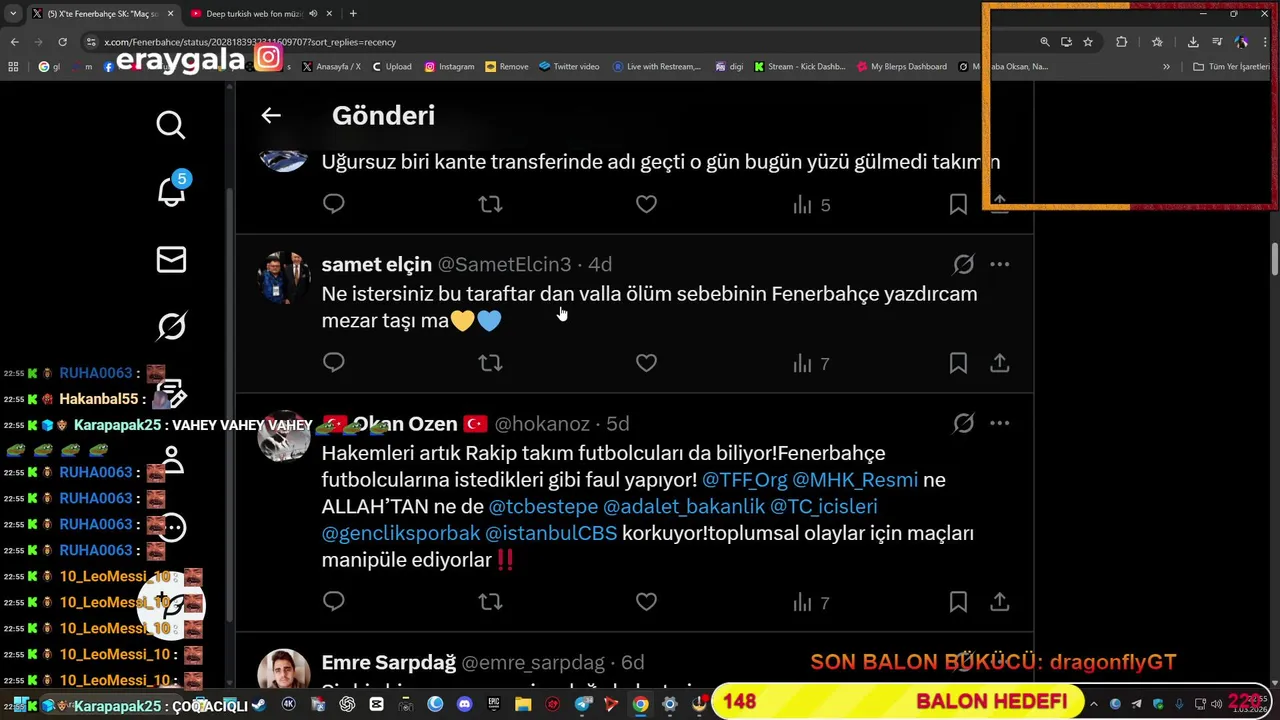1280x720 pixels.
Task: Reply to Okan Ozen's post
Action: 334,602
